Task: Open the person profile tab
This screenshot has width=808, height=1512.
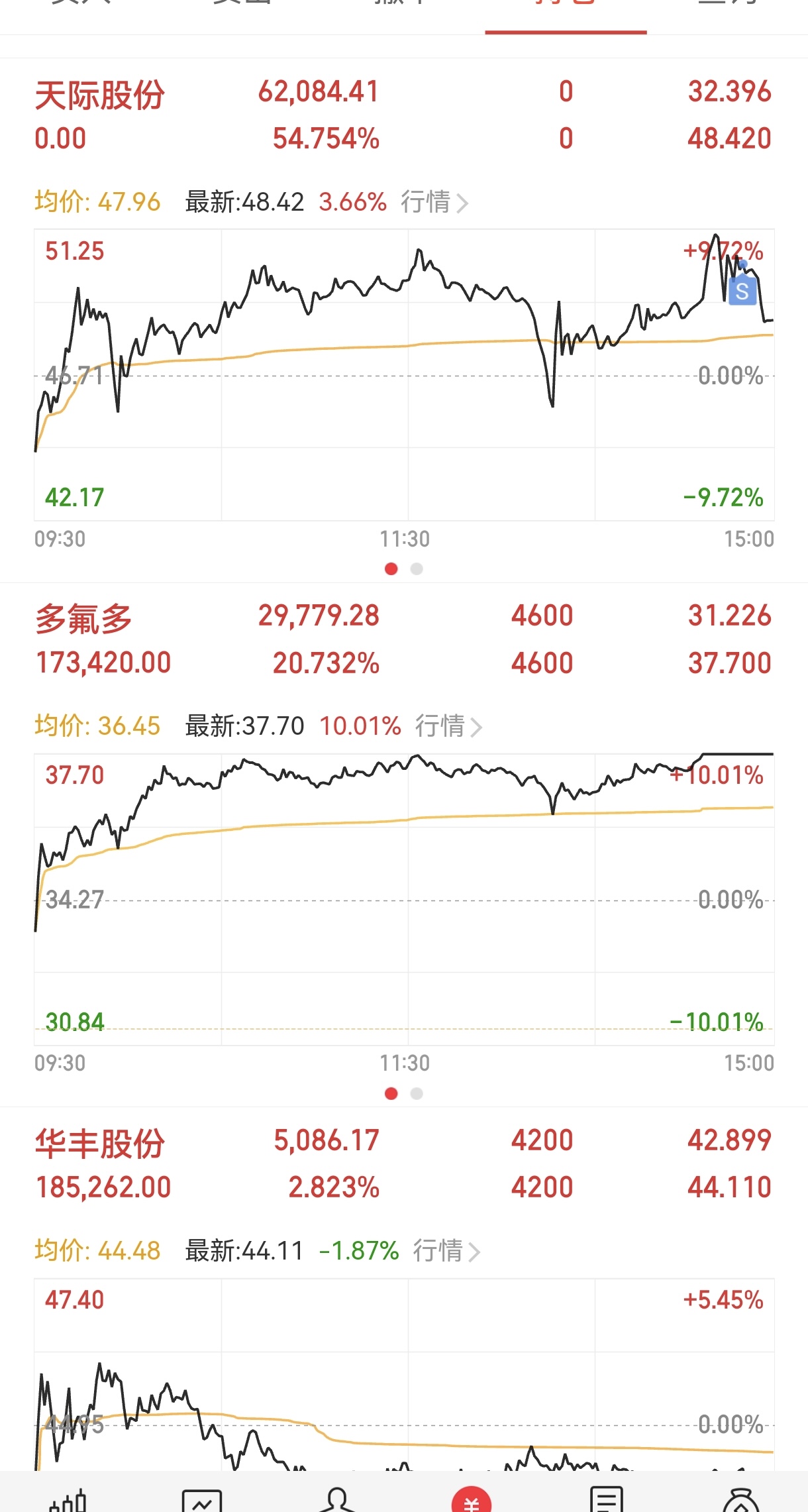Action: click(x=337, y=1499)
